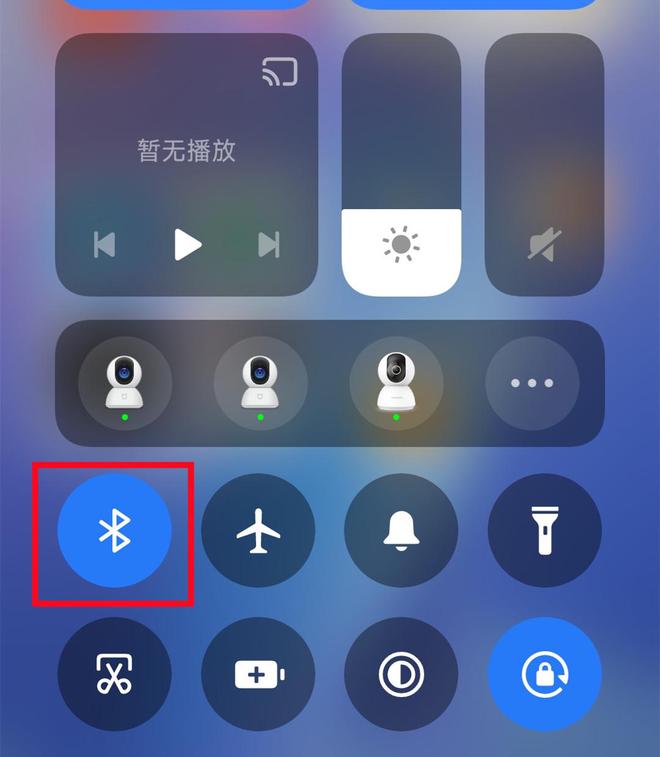The width and height of the screenshot is (660, 757).
Task: Skip to the next track
Action: 269,244
